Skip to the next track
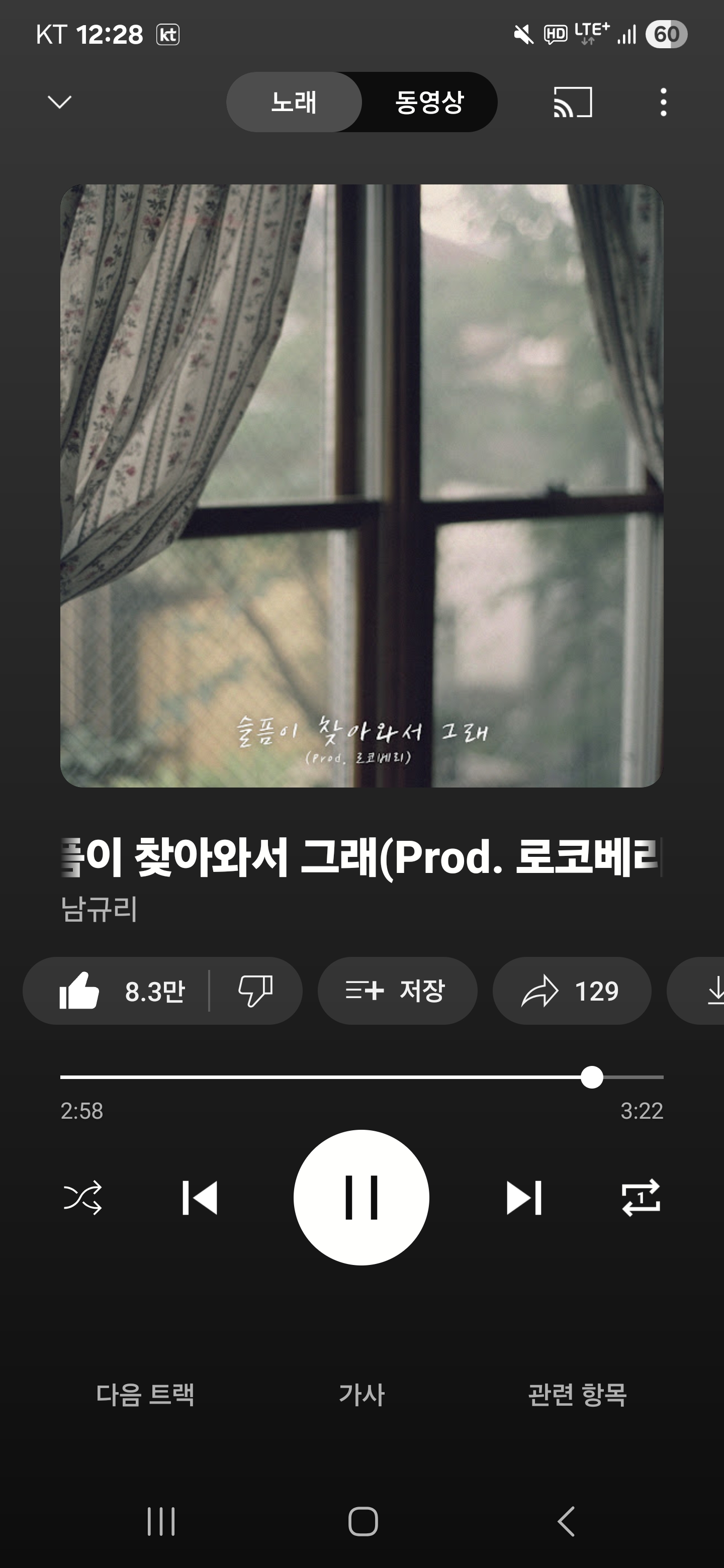This screenshot has height=1568, width=724. pos(524,1197)
